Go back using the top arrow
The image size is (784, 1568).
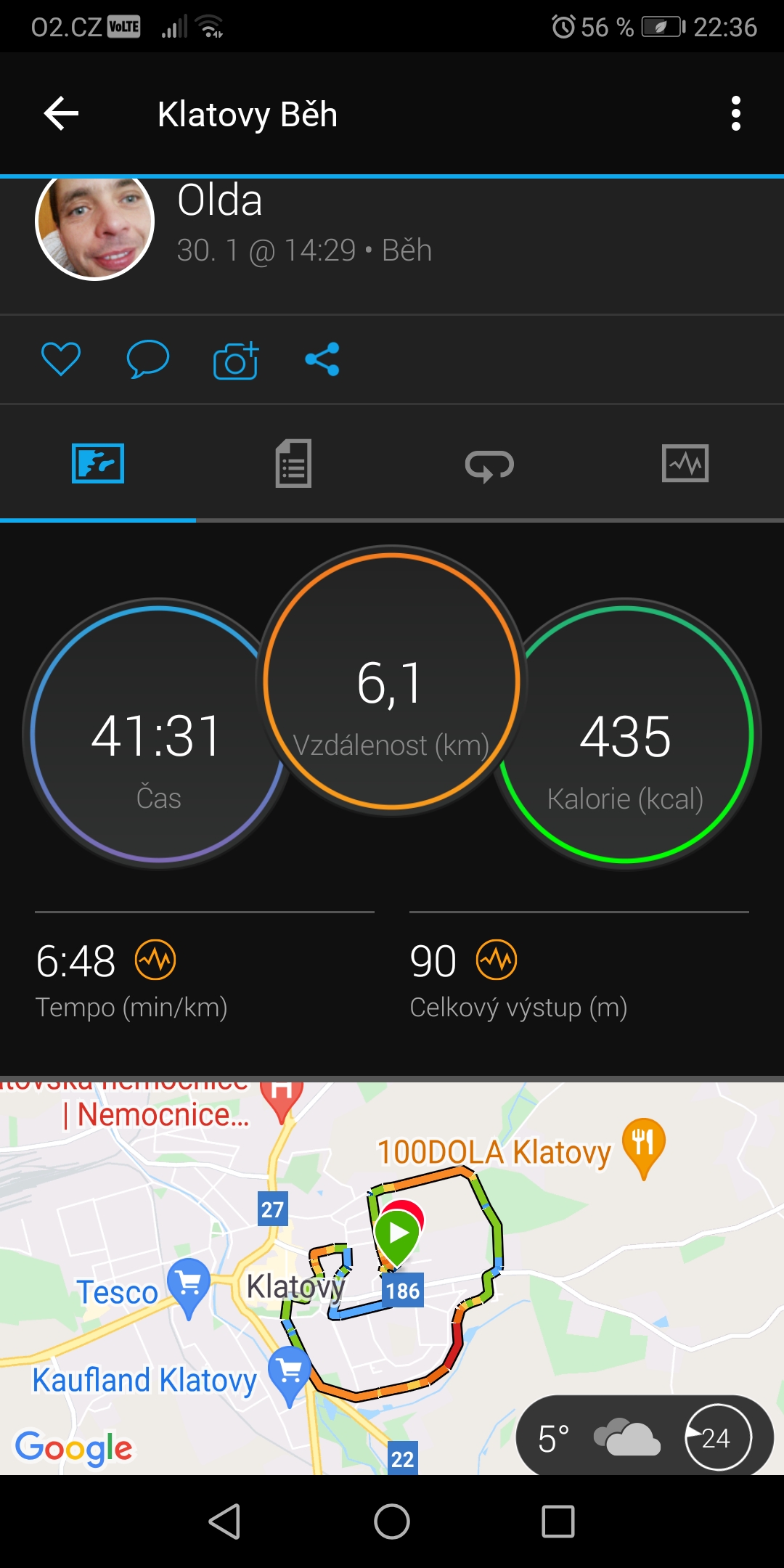pyautogui.click(x=61, y=114)
